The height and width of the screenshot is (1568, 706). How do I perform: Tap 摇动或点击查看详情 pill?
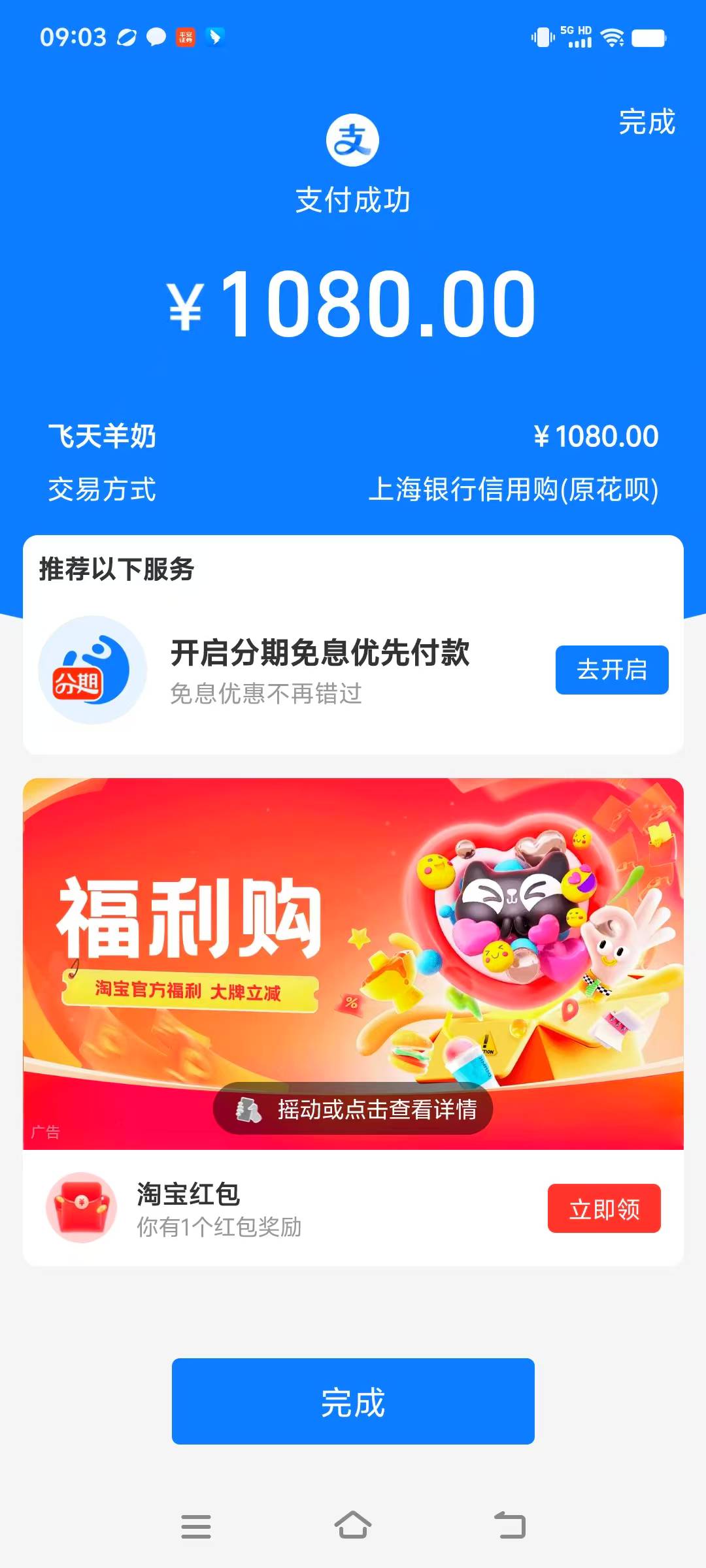point(353,1109)
